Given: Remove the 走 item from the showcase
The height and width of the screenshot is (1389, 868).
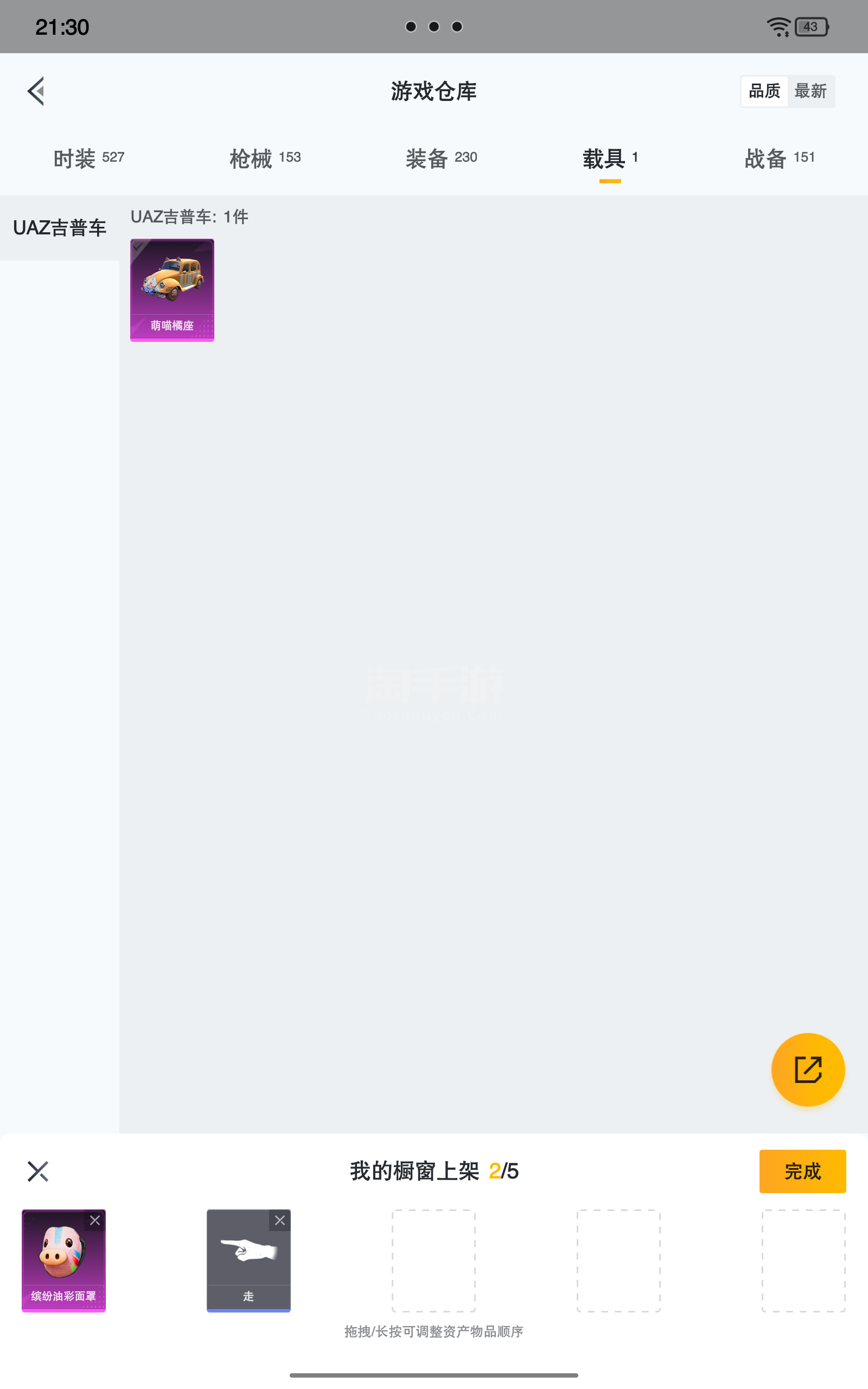Looking at the screenshot, I should coord(280,1220).
